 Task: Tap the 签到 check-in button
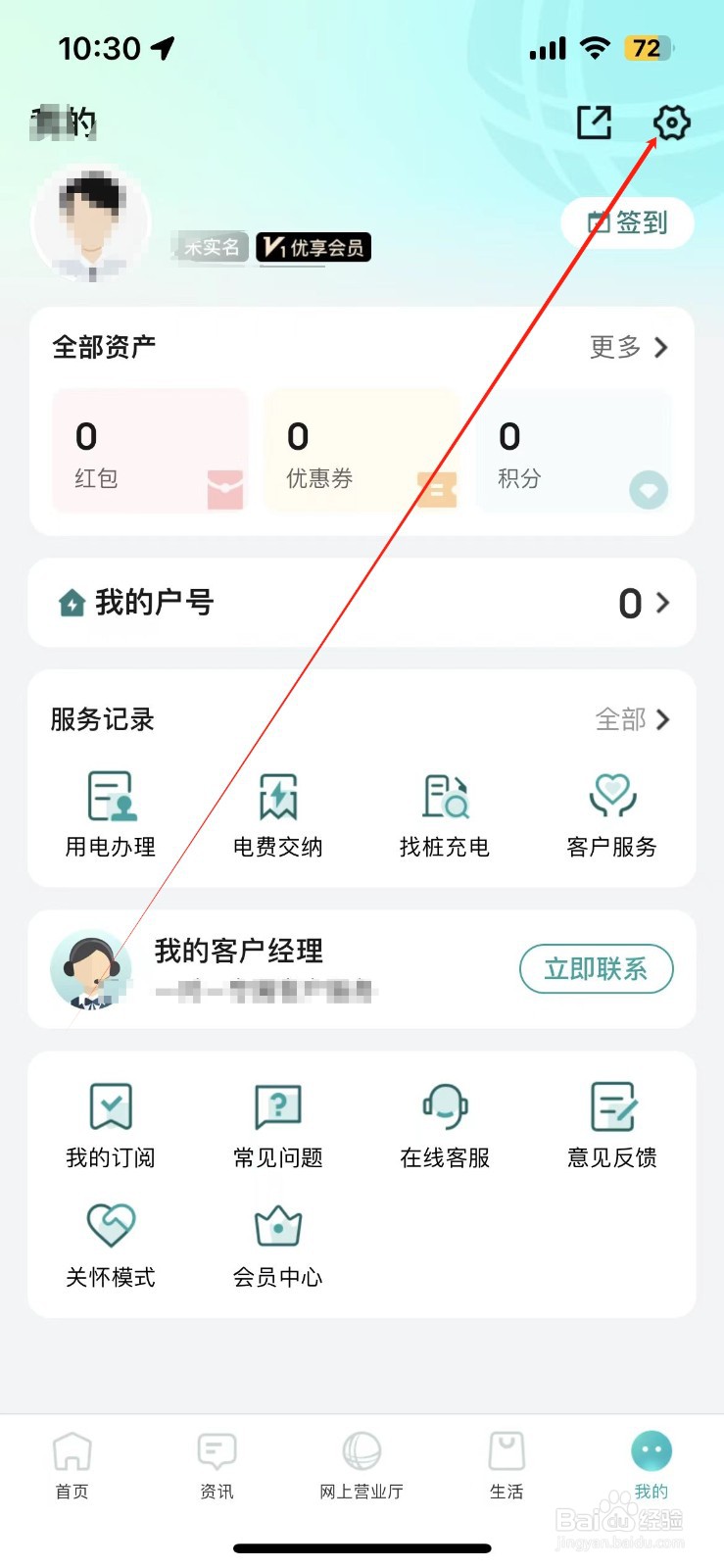coord(627,223)
